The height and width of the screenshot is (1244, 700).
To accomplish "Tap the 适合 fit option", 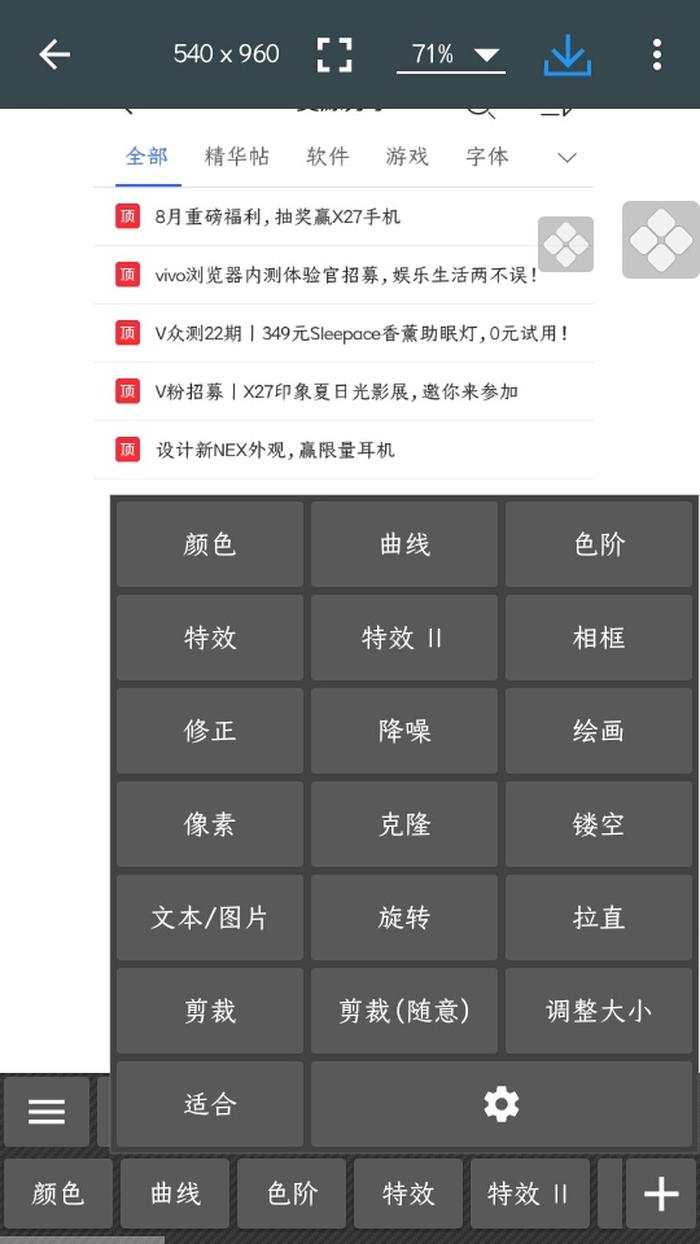I will pos(210,1104).
